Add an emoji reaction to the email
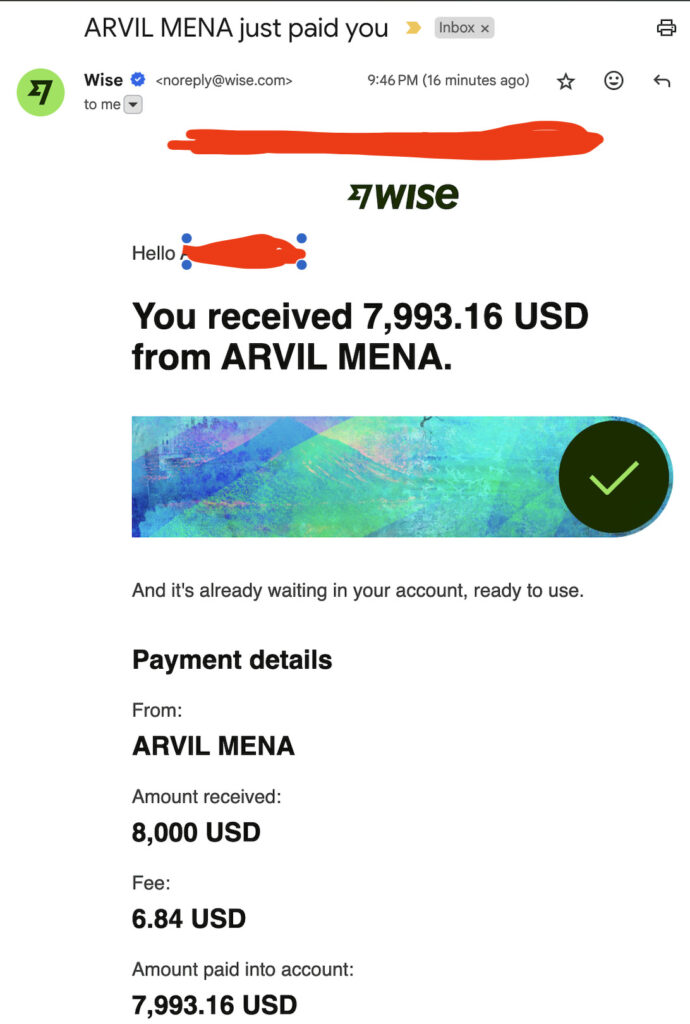This screenshot has width=690, height=1024. (614, 81)
